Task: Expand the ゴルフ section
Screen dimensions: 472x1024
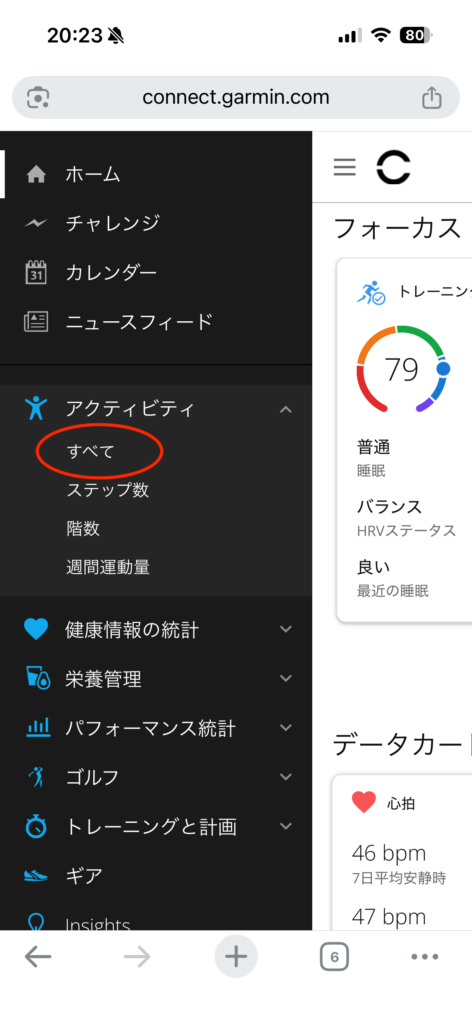Action: [155, 777]
